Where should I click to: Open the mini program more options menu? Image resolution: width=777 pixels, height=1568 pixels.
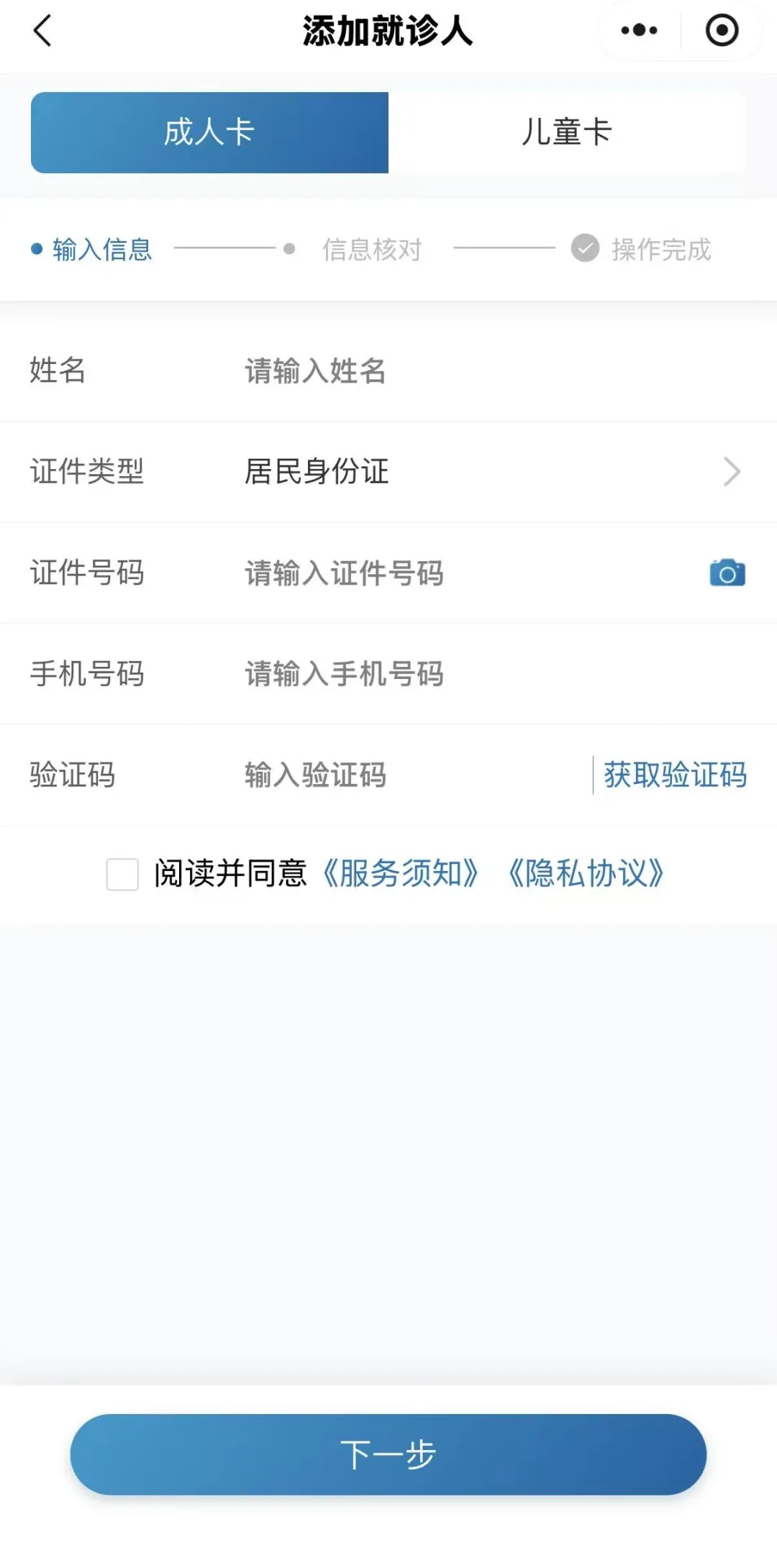coord(639,31)
